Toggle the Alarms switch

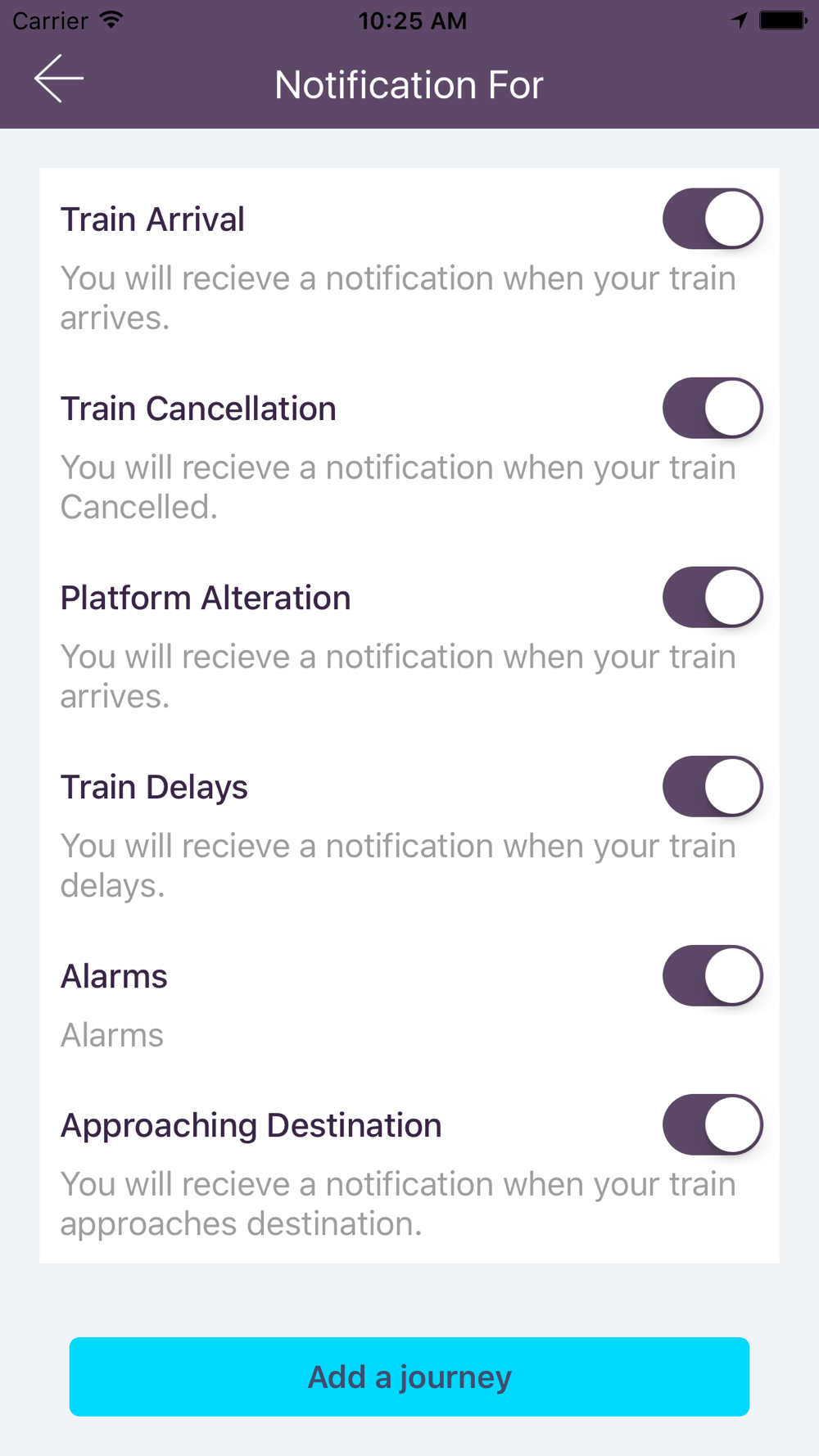point(713,975)
